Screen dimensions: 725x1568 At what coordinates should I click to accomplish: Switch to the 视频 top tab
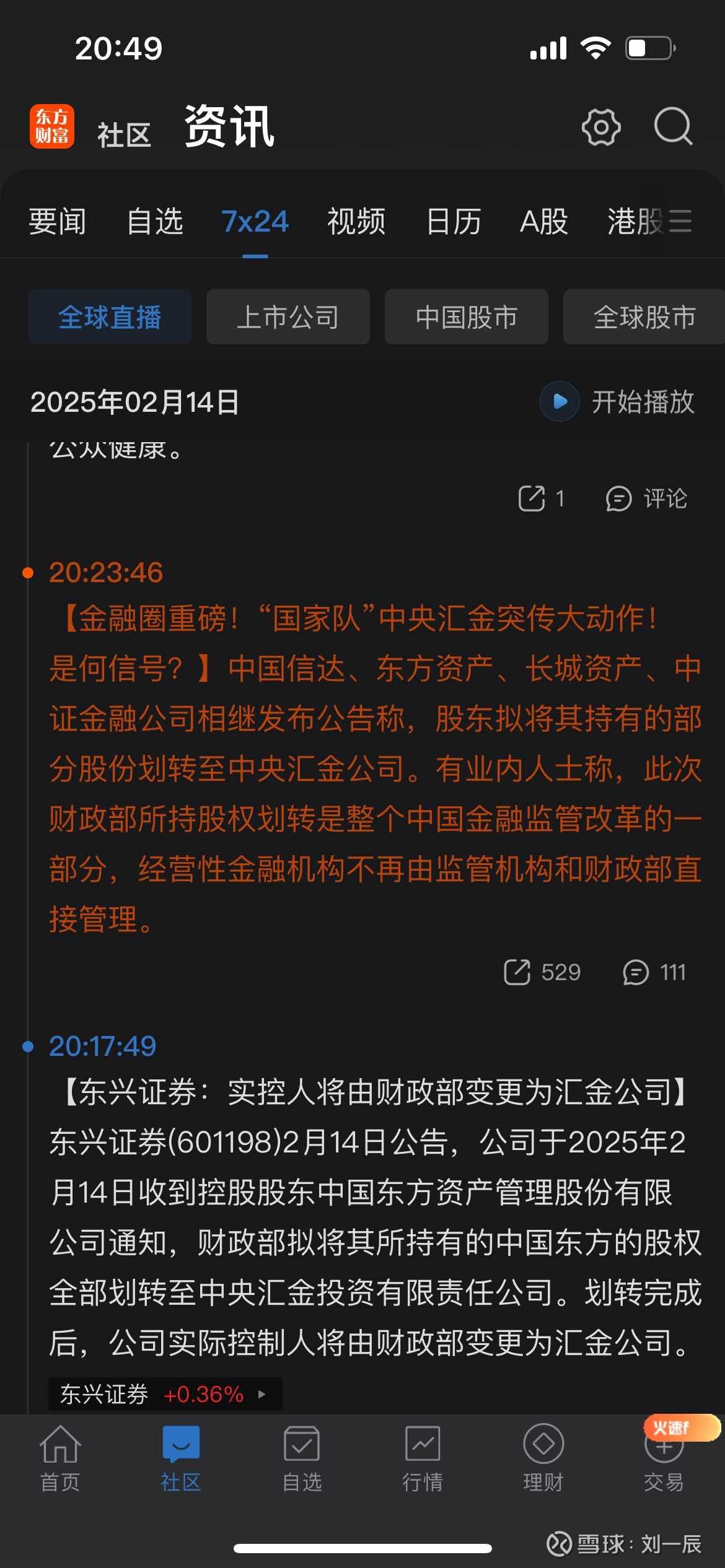pyautogui.click(x=356, y=221)
